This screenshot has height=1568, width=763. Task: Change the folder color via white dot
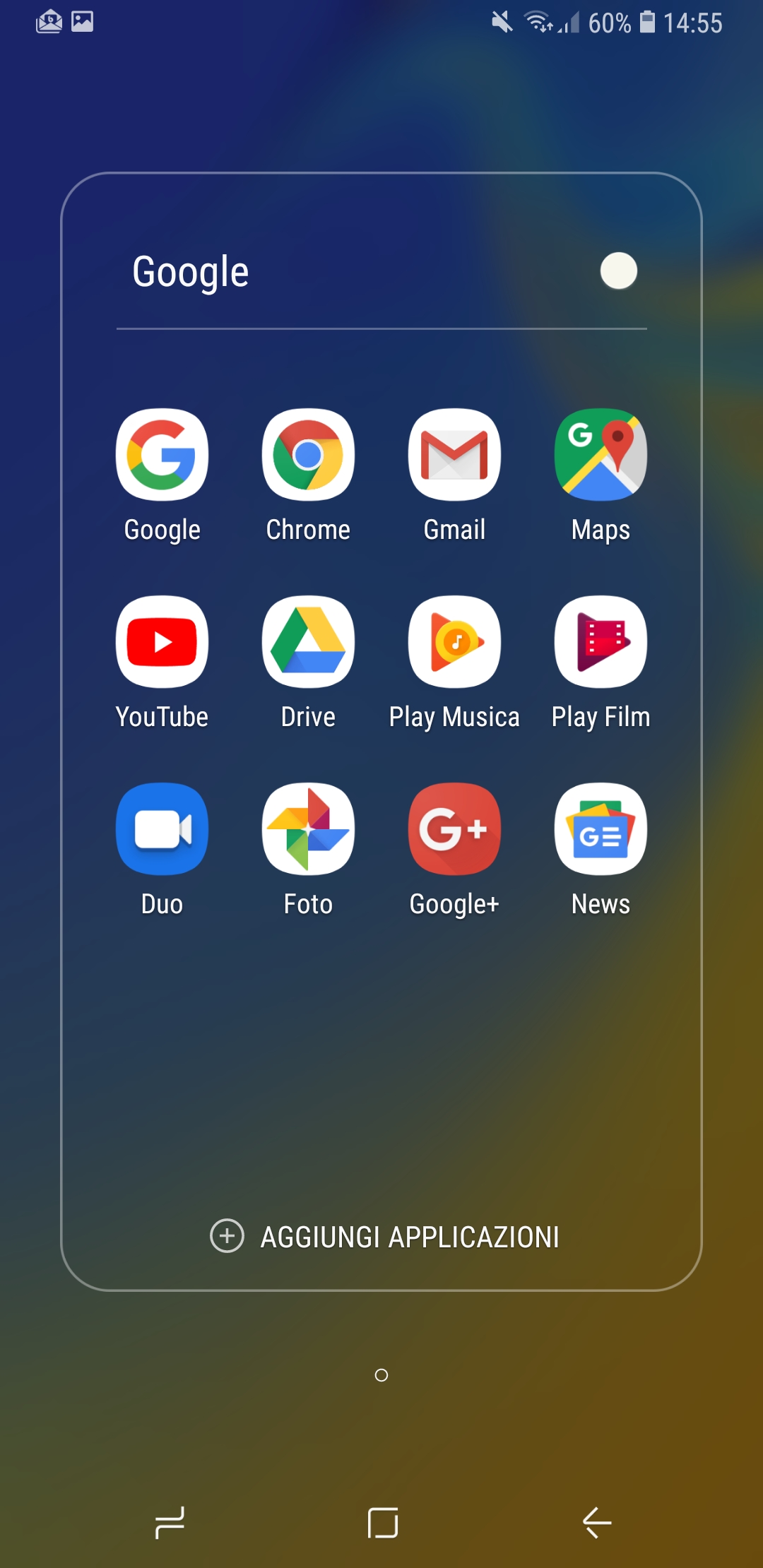[x=619, y=271]
